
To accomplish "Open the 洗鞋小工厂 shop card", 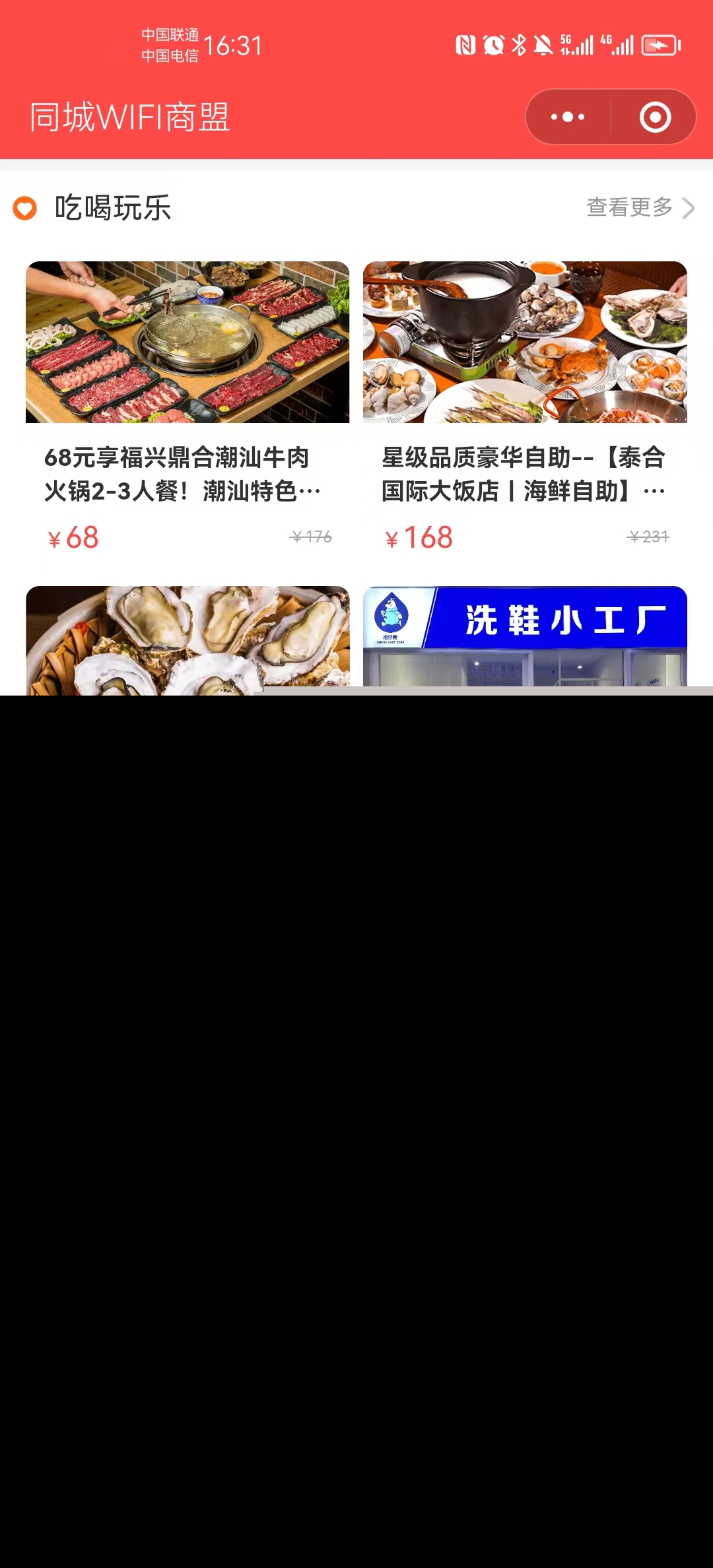I will tap(525, 635).
